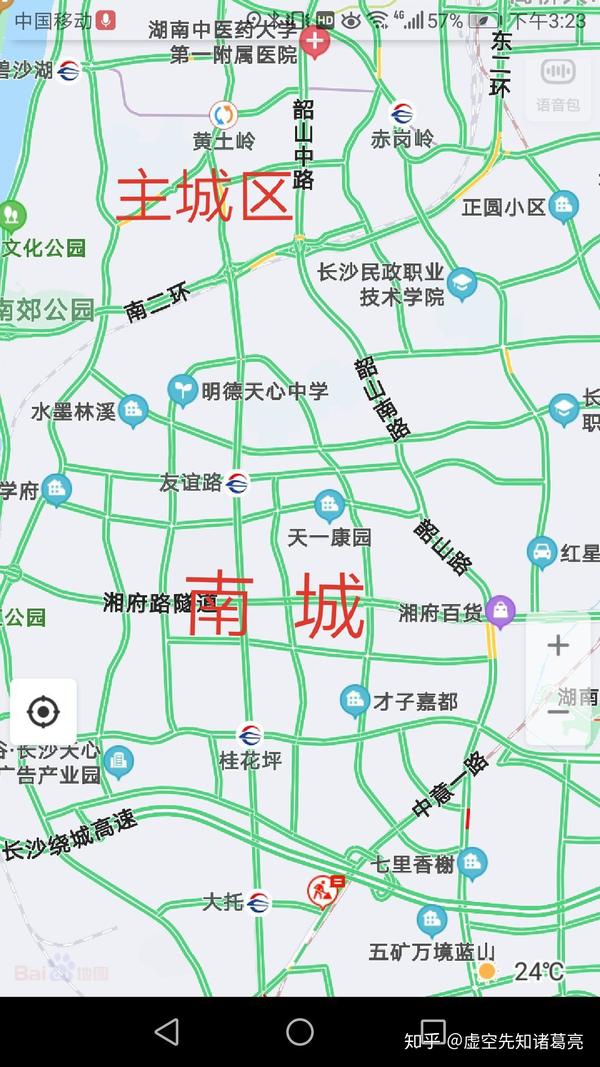Screen dimensions: 600x1067
Task: Open the 红星 car service marker
Action: [x=542, y=553]
